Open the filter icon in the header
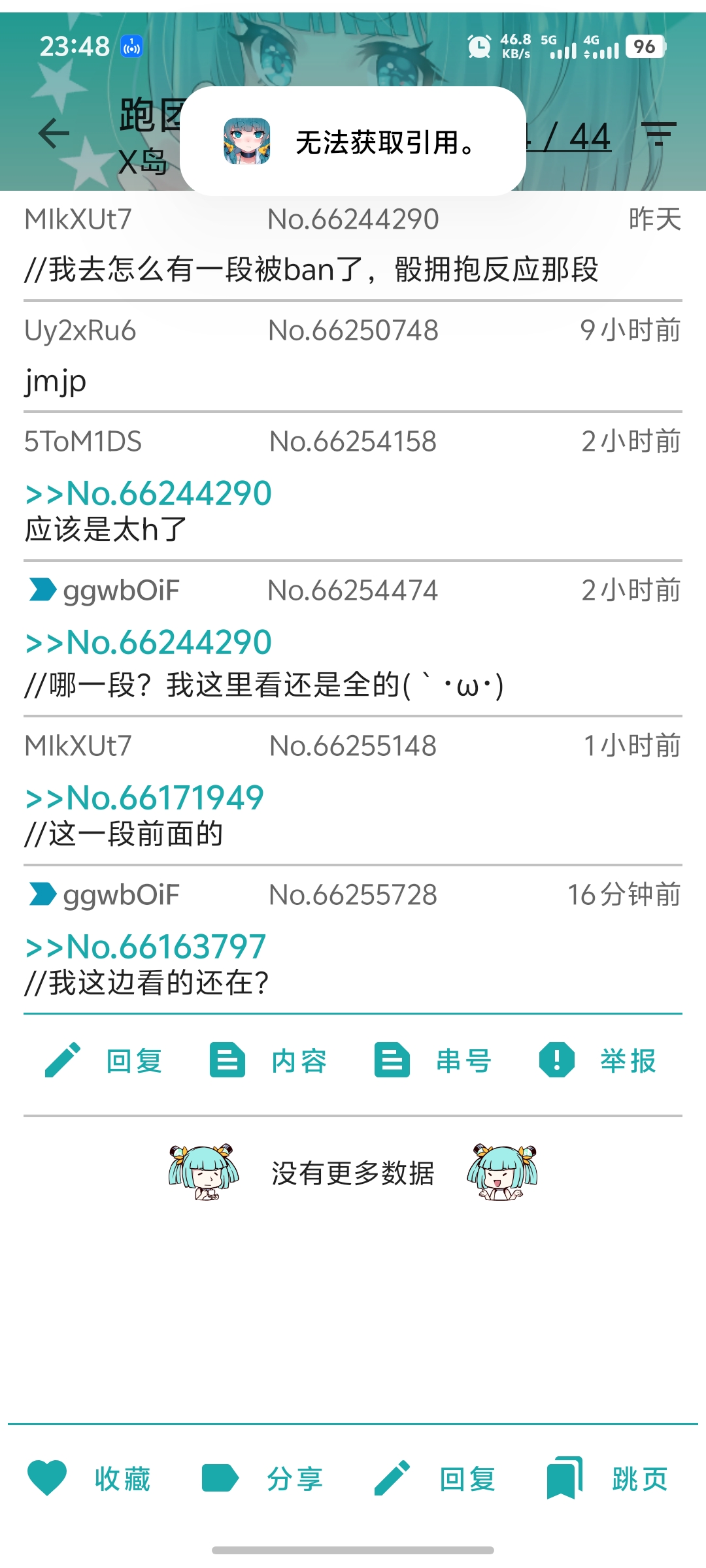 pos(658,134)
